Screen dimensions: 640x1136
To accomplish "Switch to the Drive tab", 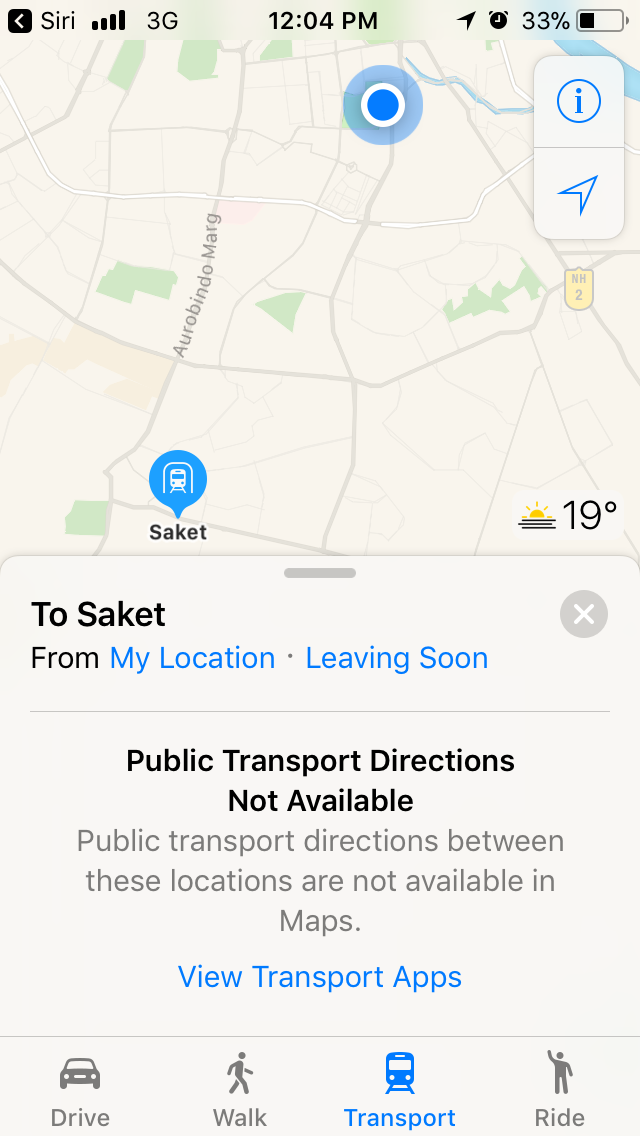I will pyautogui.click(x=80, y=1089).
